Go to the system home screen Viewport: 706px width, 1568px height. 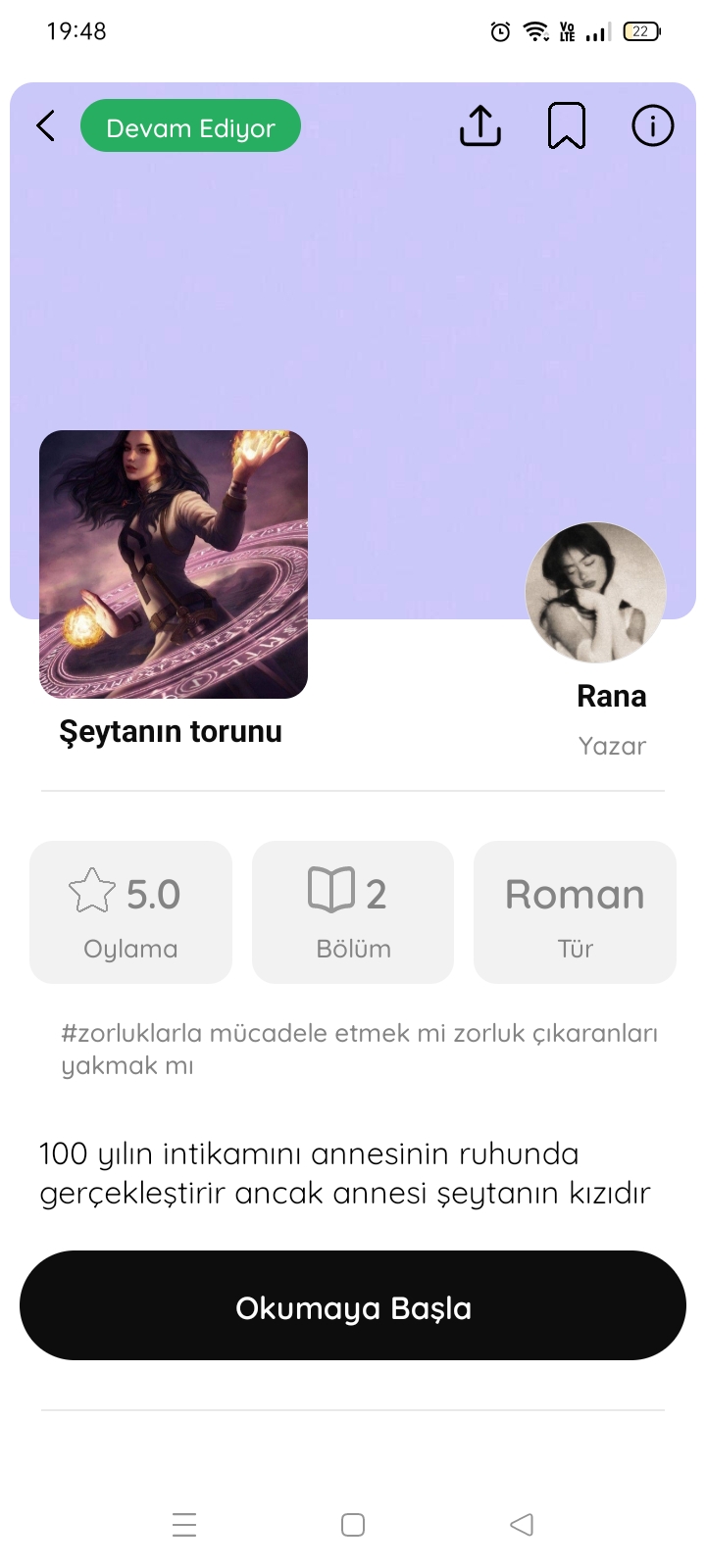tap(353, 1525)
